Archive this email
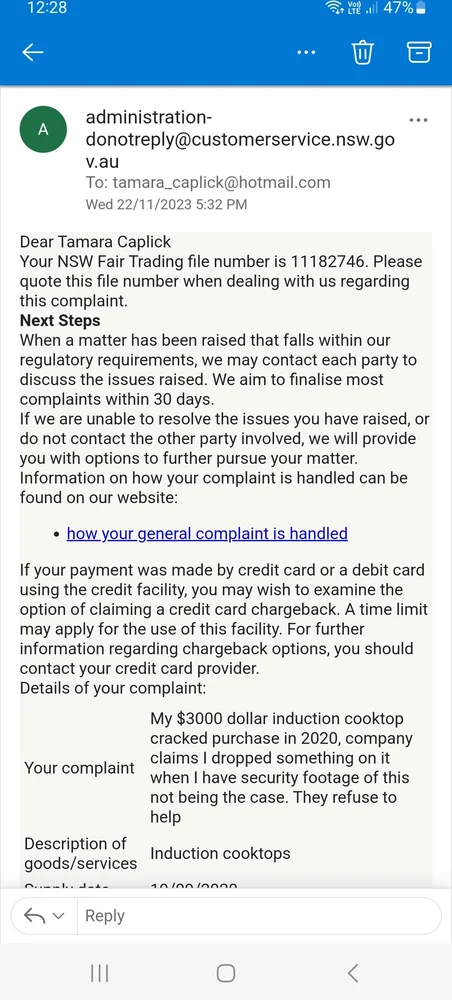This screenshot has height=1000, width=452. 419,52
